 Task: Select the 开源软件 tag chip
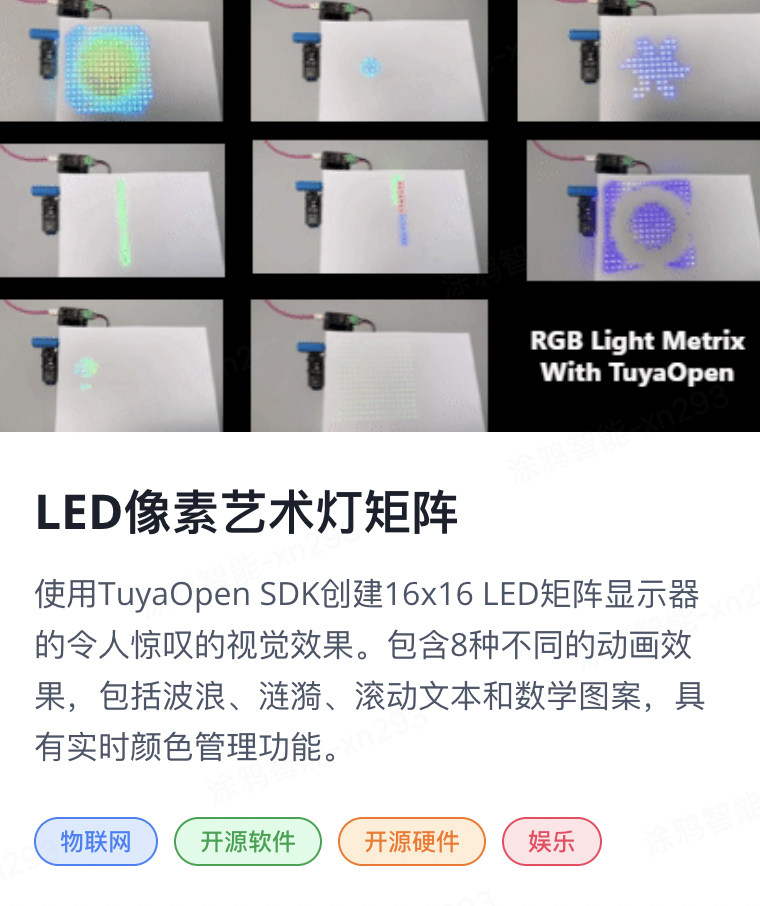(248, 841)
